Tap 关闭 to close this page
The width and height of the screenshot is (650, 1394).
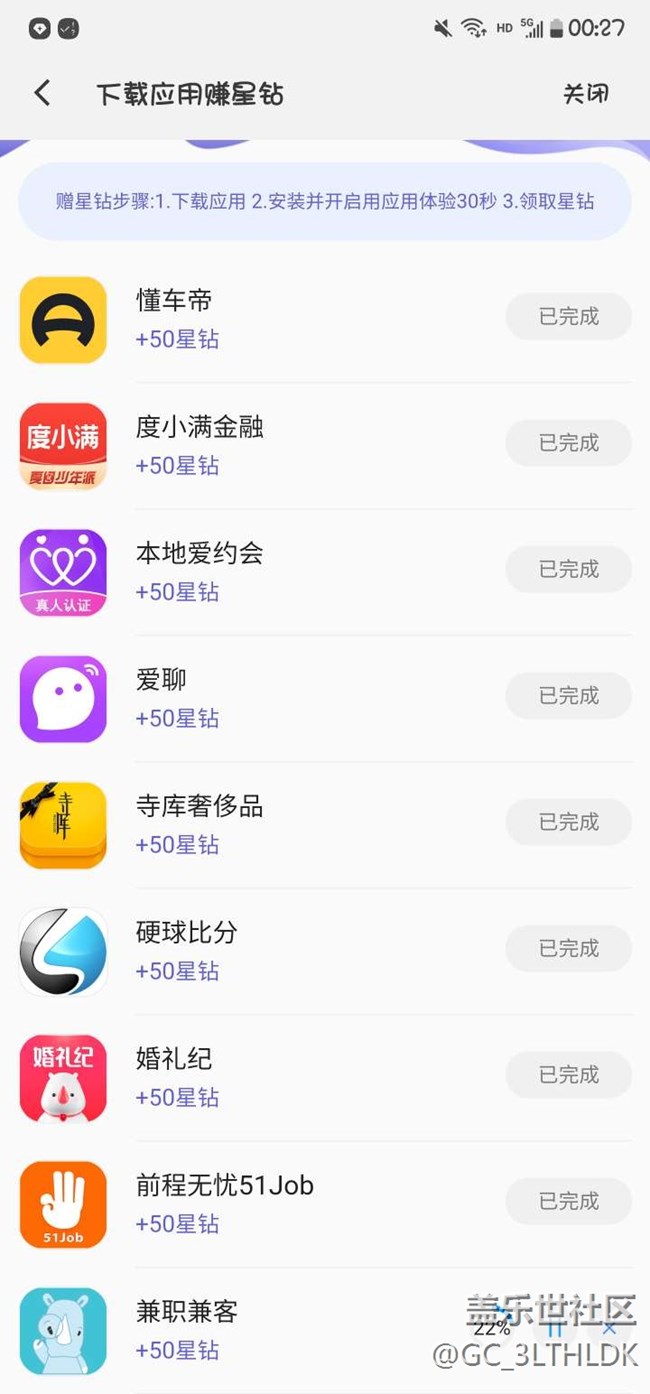click(x=585, y=93)
